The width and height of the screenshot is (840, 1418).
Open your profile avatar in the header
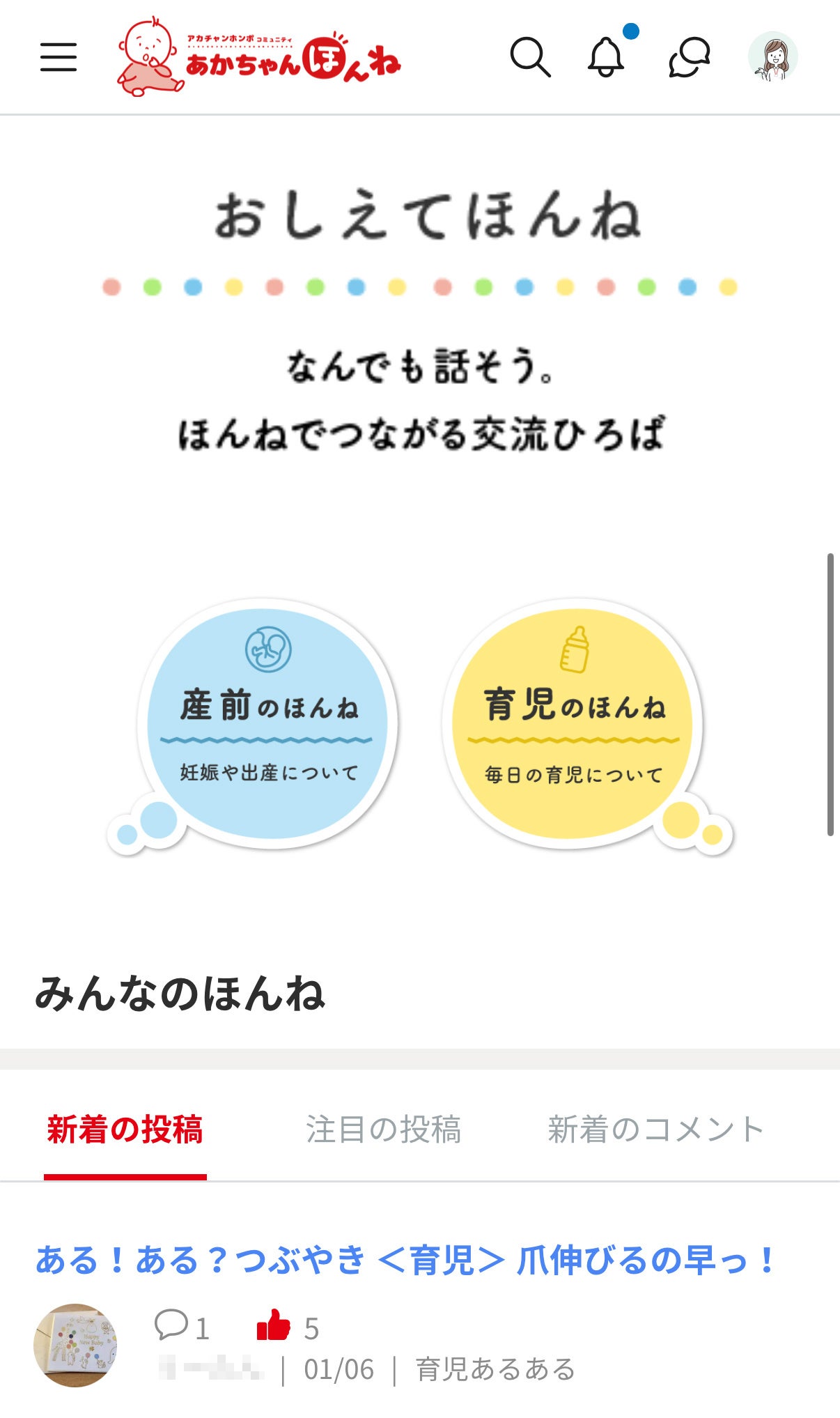tap(773, 59)
